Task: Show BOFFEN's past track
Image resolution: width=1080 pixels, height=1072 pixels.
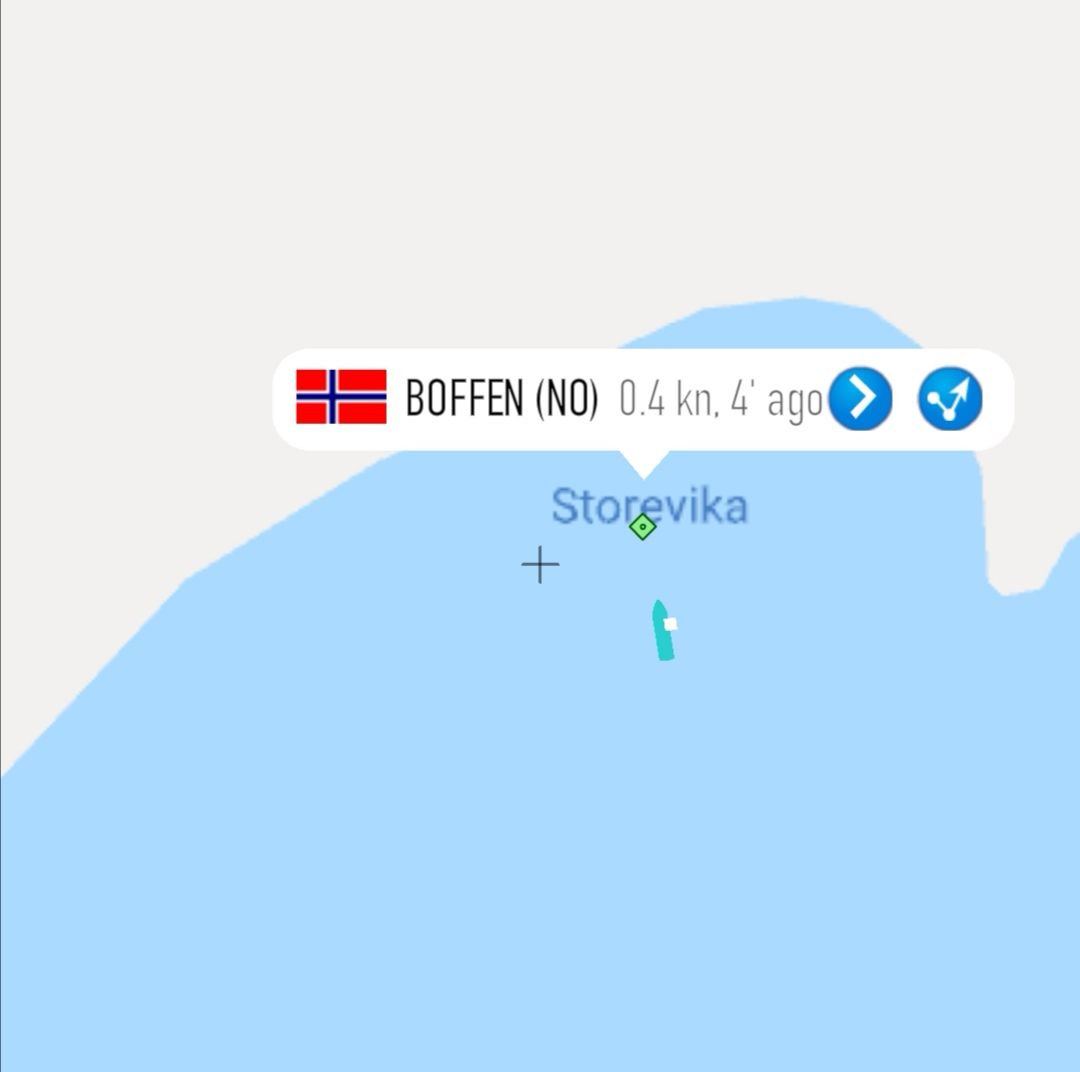Action: click(950, 399)
